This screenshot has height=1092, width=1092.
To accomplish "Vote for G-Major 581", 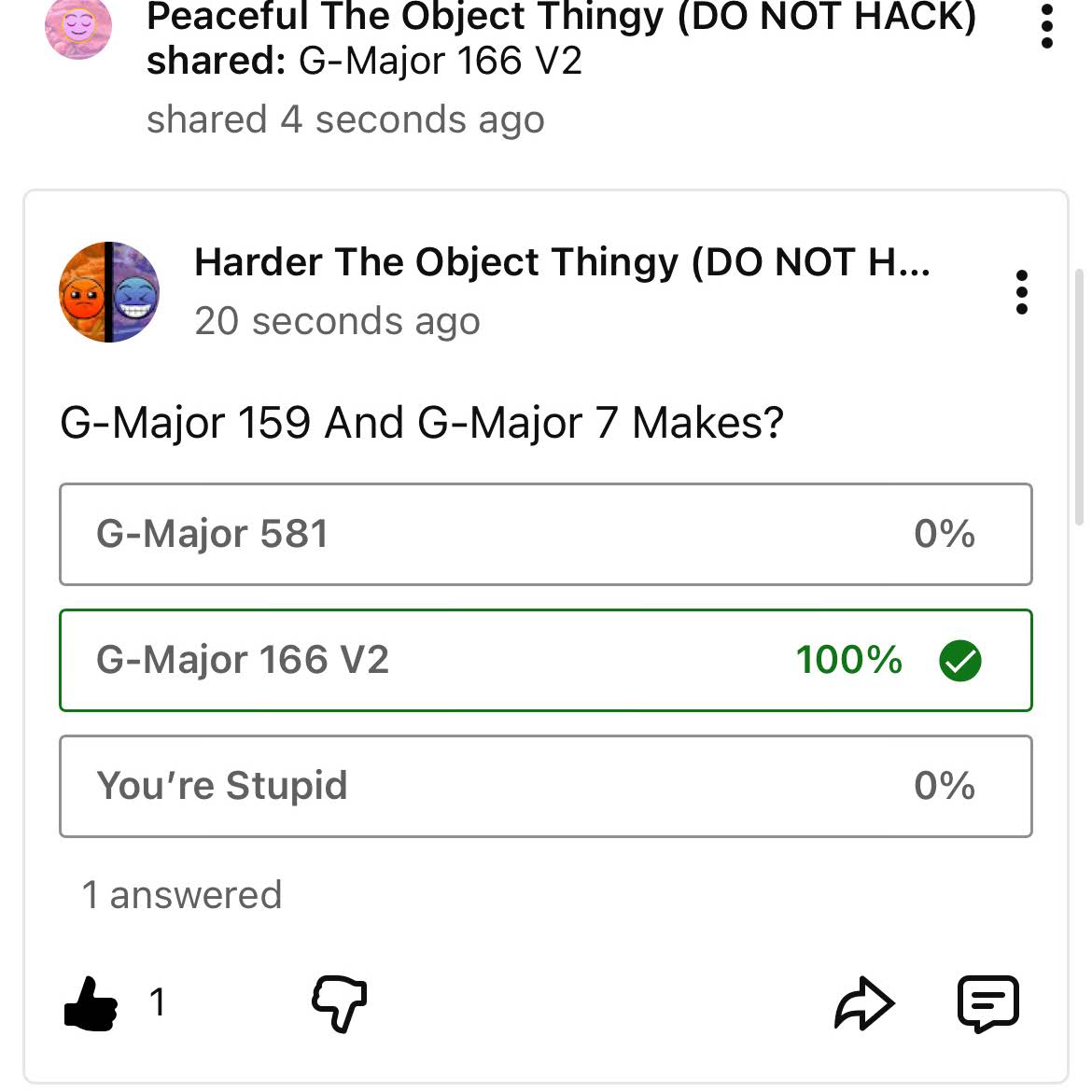I will 545,535.
